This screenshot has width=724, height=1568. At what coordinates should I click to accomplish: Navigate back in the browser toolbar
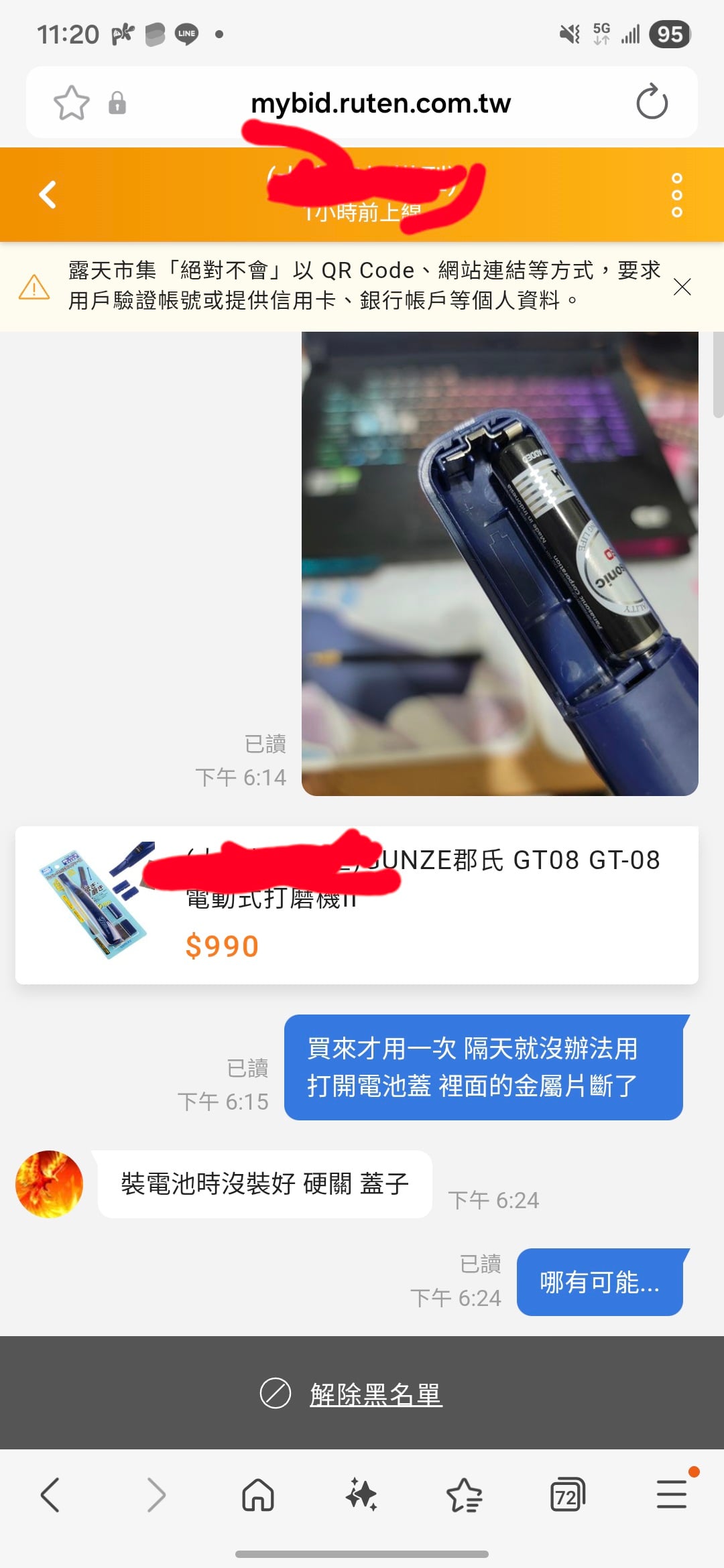[50, 1495]
